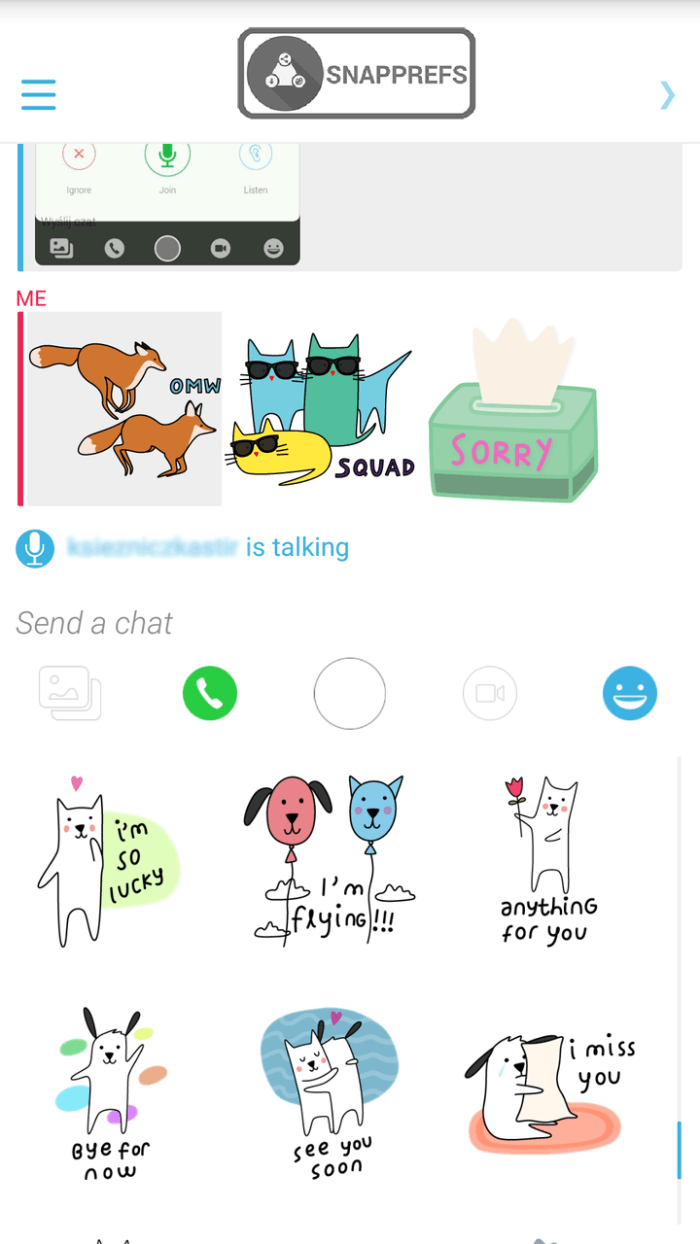Open the photo gallery picker
This screenshot has height=1244, width=700.
(70, 693)
